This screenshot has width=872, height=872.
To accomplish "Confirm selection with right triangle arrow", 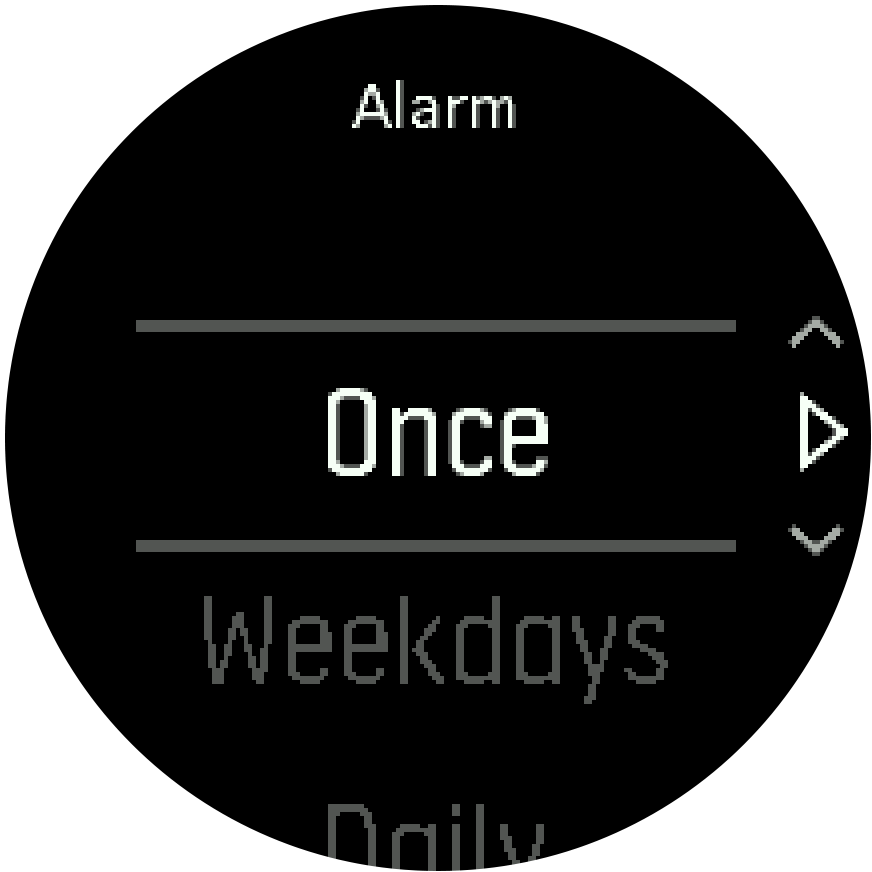I will [822, 433].
